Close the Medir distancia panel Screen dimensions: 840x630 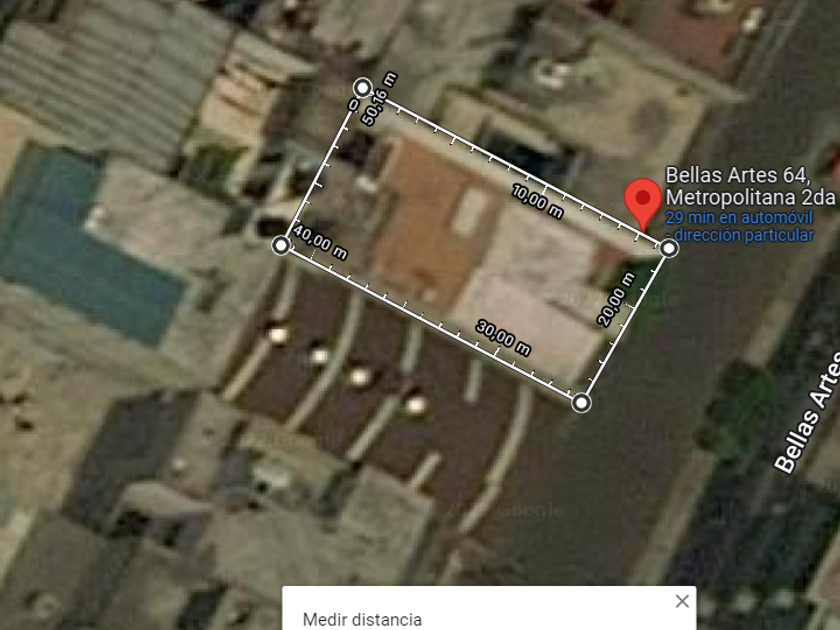(682, 601)
